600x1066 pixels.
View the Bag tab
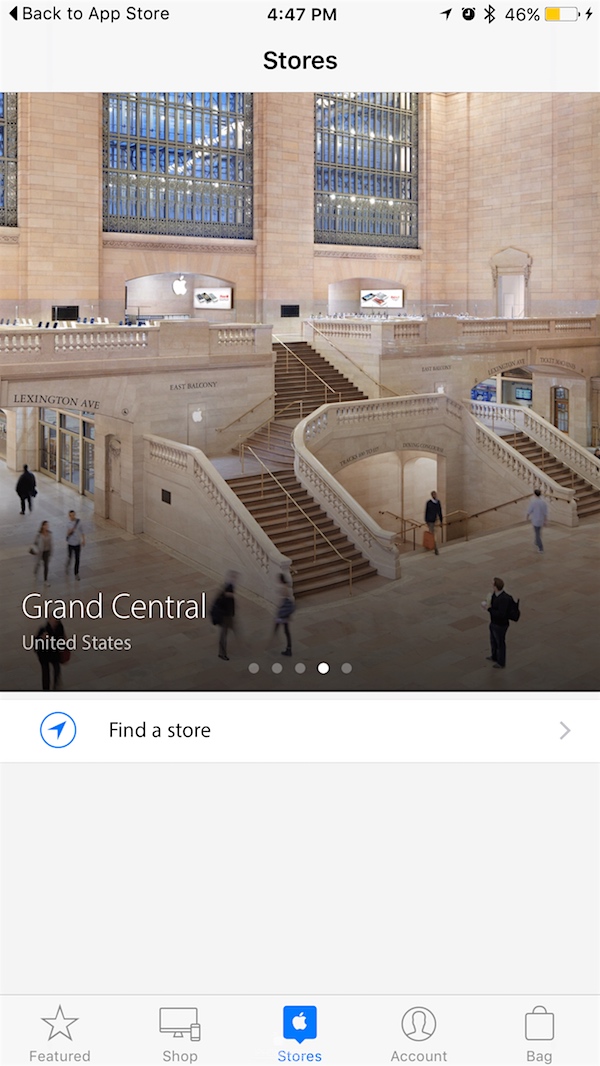539,1033
